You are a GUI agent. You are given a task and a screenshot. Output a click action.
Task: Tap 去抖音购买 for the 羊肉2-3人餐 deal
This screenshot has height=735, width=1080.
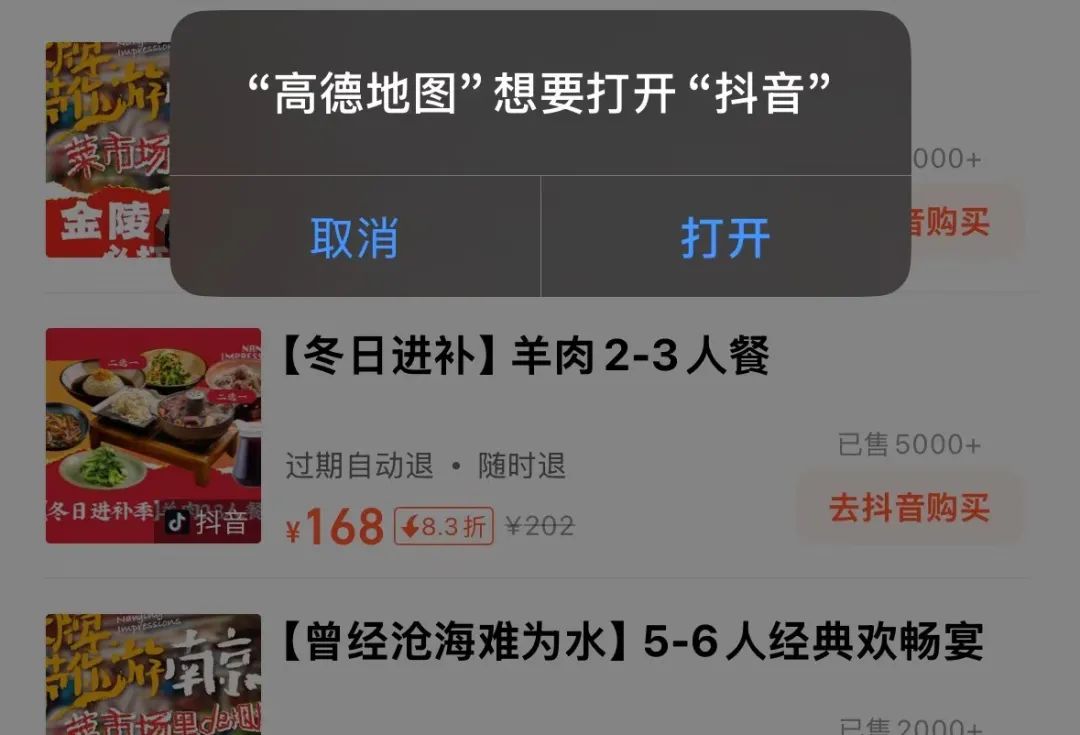(x=909, y=509)
